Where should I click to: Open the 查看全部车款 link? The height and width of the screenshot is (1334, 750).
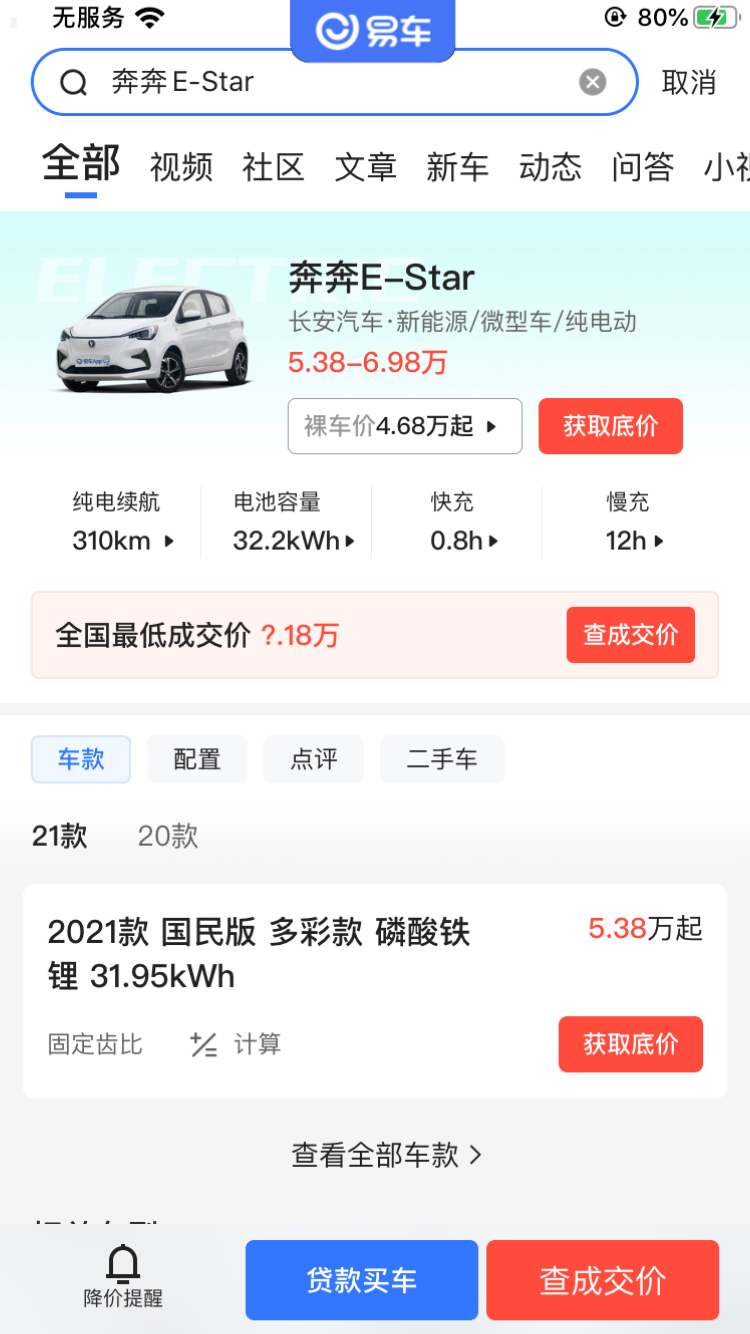point(386,1155)
